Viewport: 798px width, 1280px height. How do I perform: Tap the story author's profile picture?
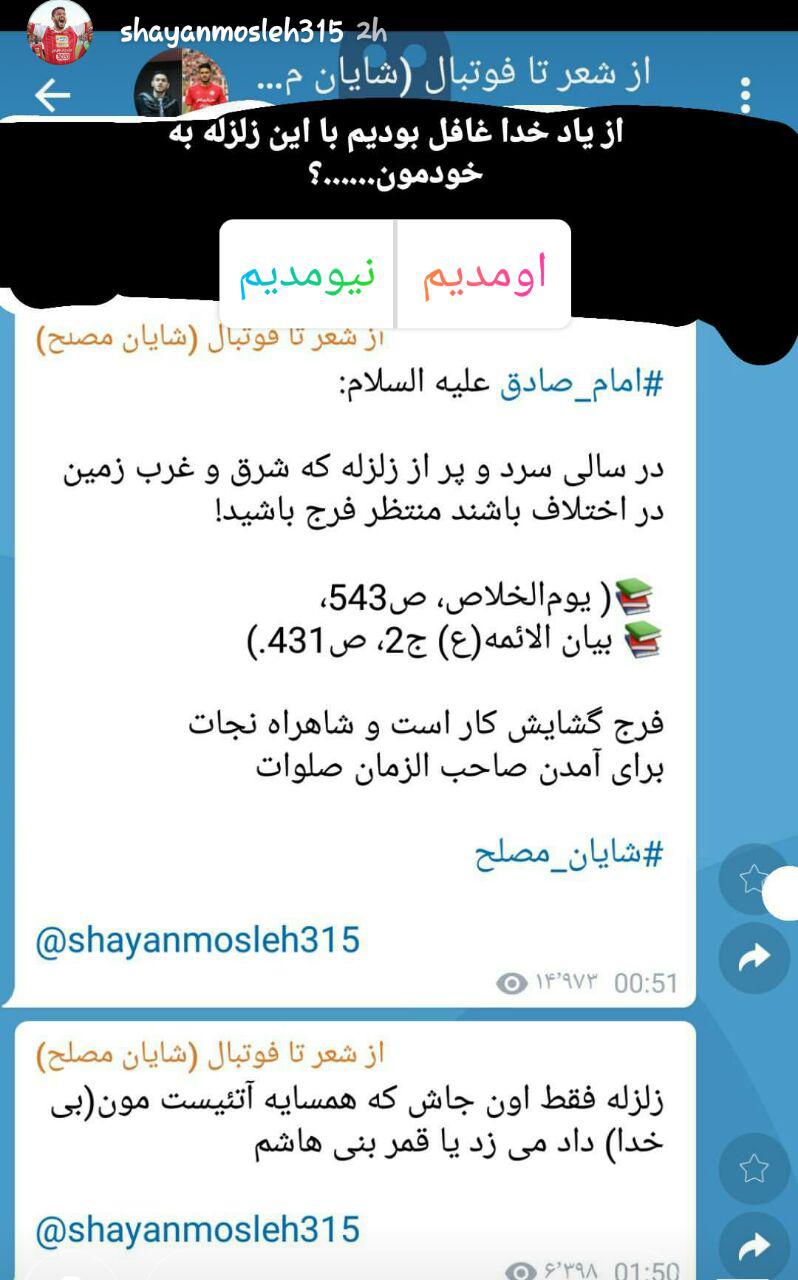tap(60, 31)
